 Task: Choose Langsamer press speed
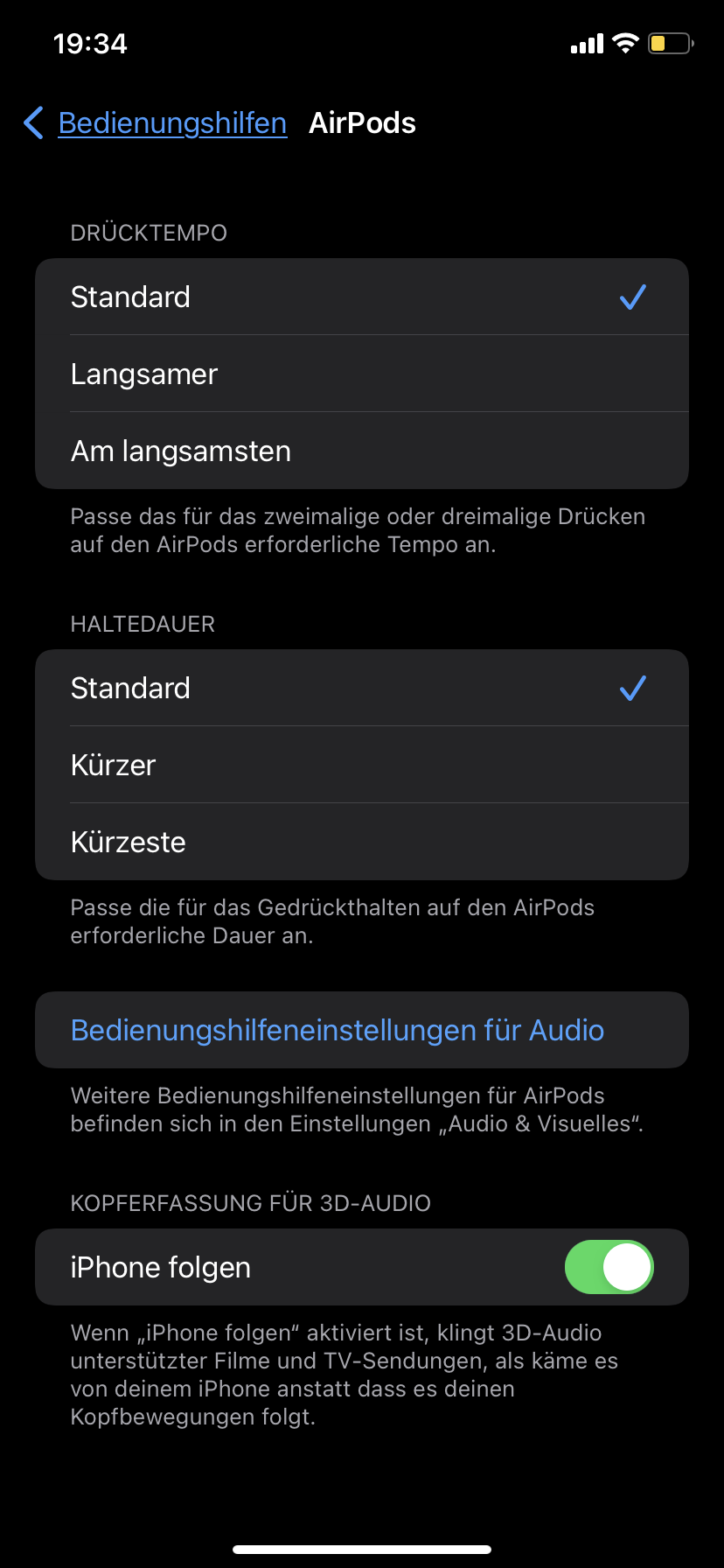[360, 374]
